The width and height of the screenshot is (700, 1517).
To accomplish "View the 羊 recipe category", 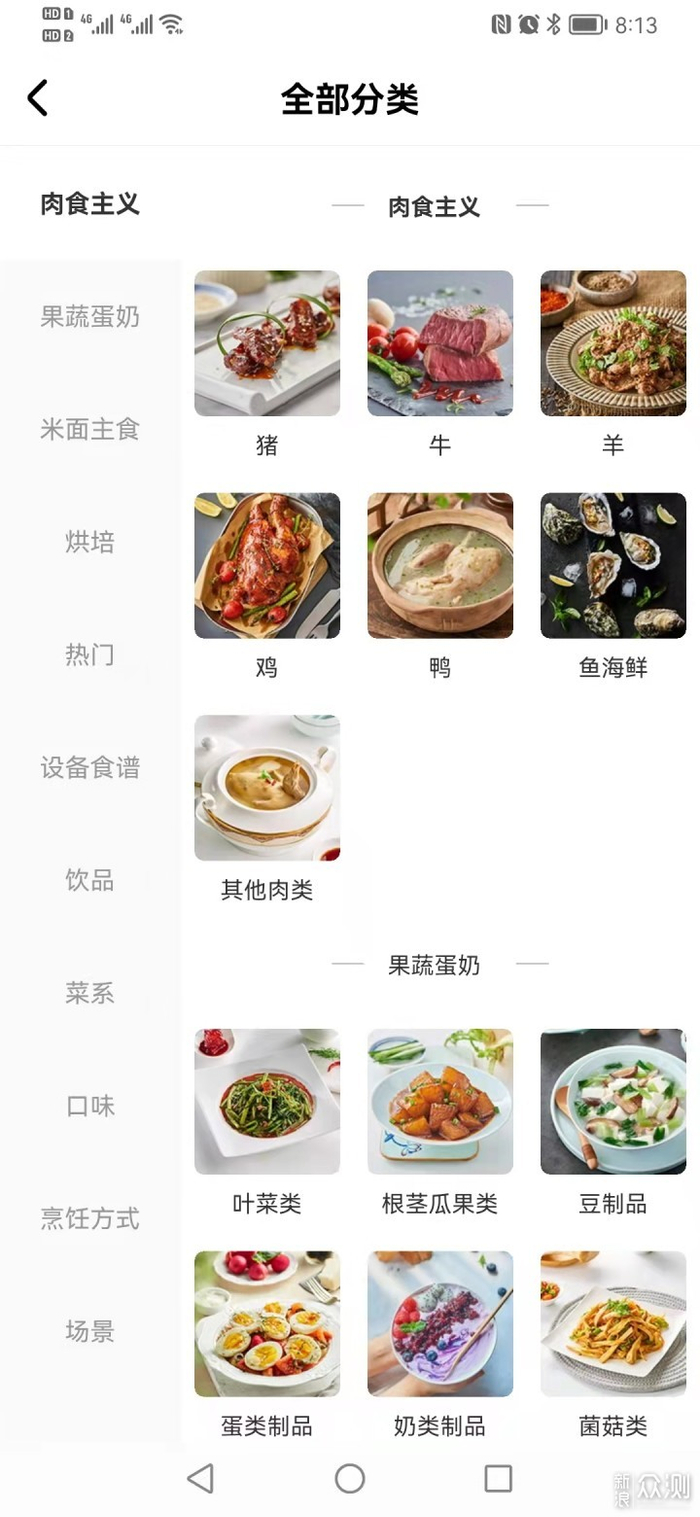I will [x=613, y=364].
